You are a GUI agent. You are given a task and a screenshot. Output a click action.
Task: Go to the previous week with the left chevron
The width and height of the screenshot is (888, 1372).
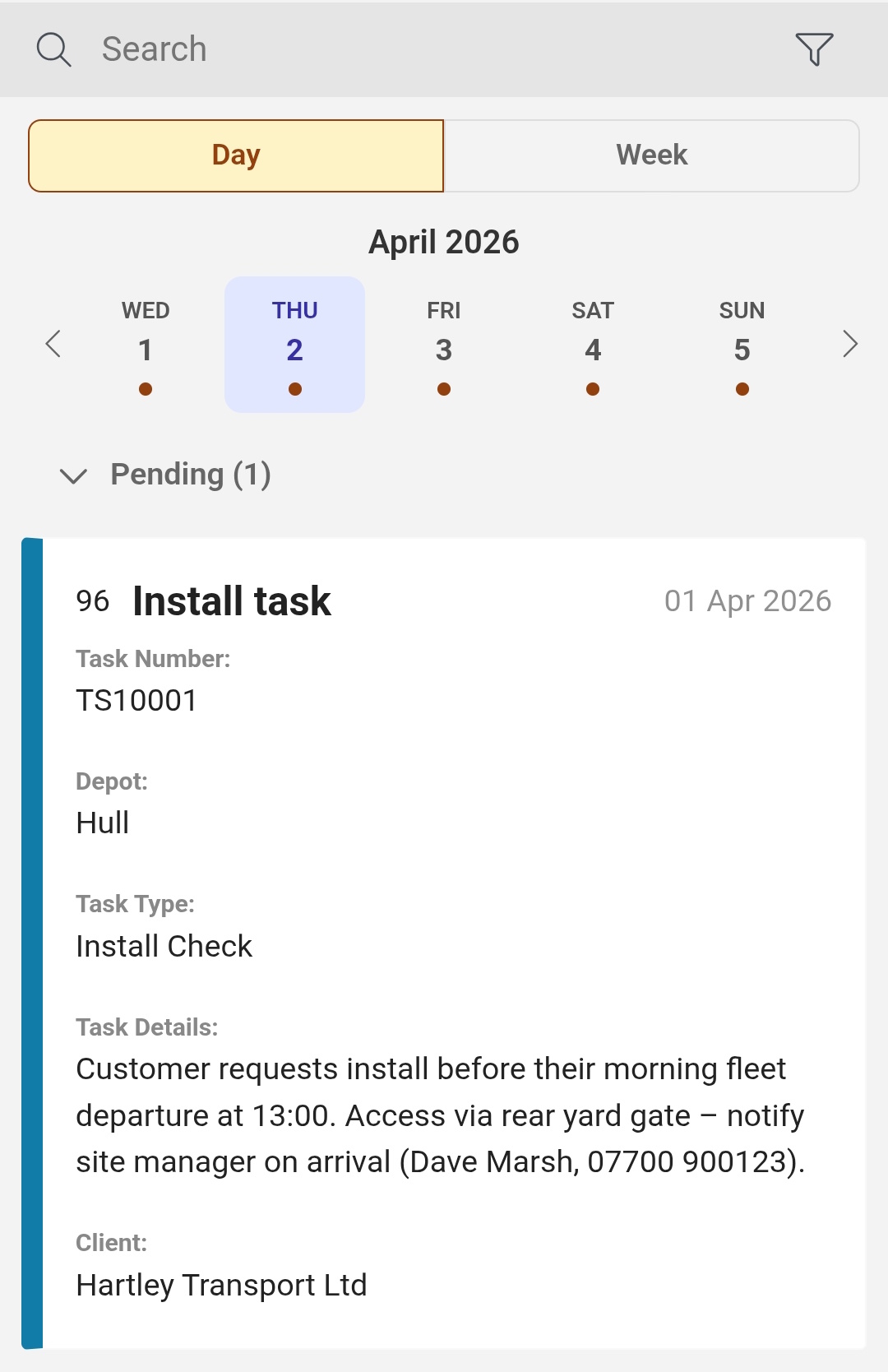[x=53, y=345]
